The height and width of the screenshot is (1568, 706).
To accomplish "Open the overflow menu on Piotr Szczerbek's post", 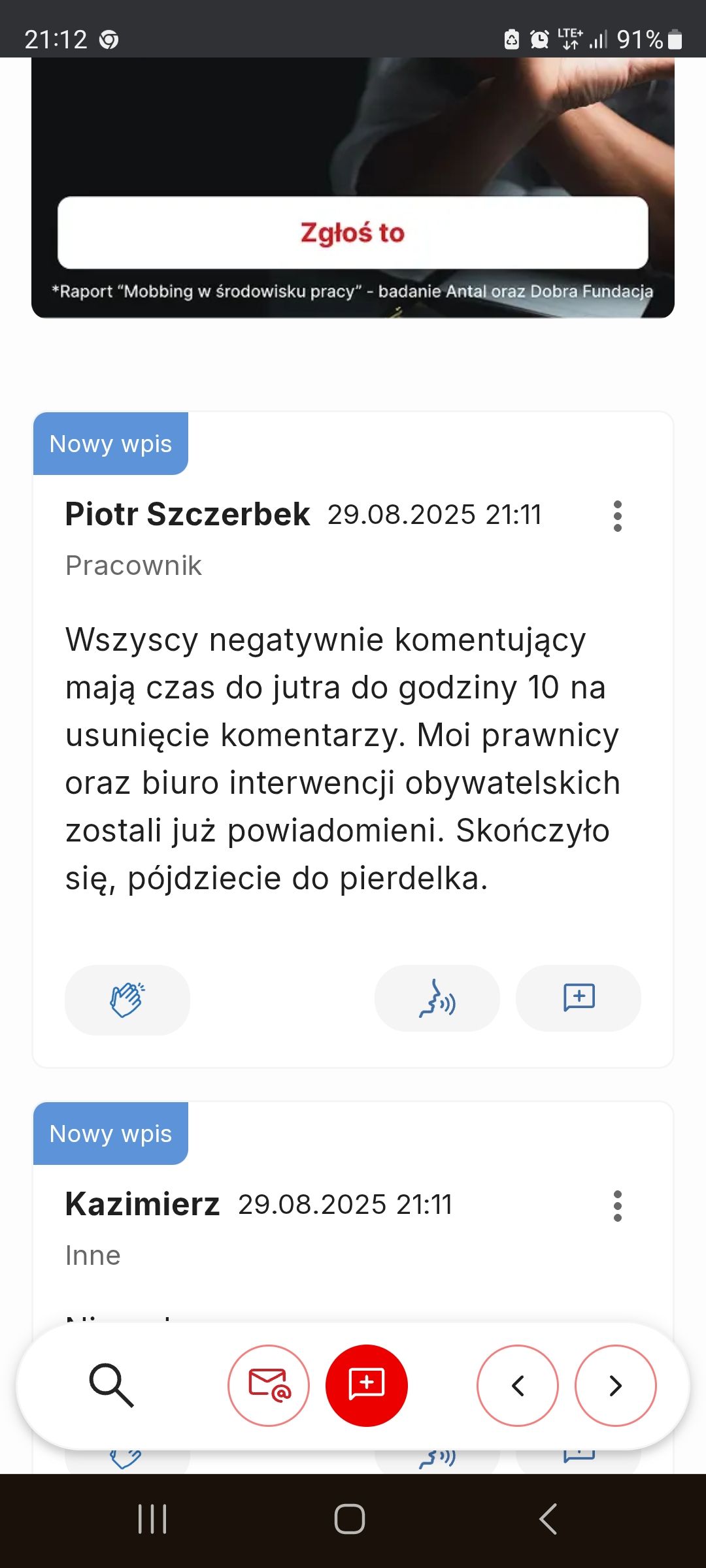I will pyautogui.click(x=617, y=516).
